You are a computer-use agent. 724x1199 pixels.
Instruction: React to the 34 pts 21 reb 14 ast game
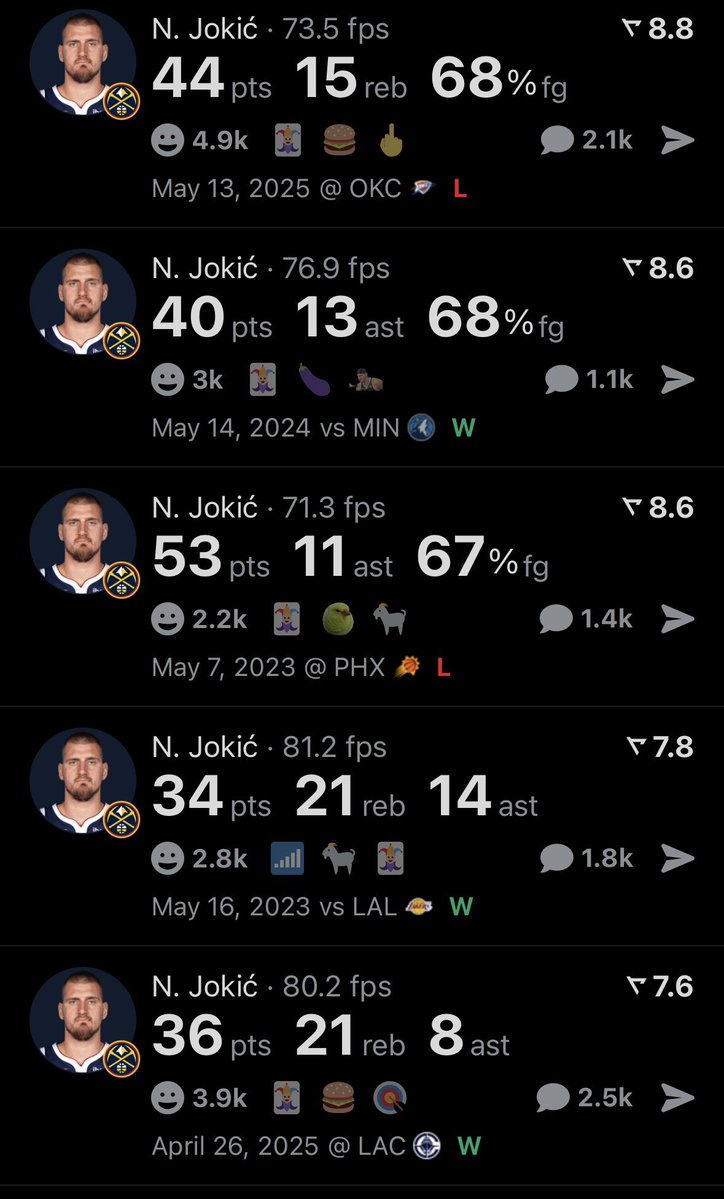[168, 858]
